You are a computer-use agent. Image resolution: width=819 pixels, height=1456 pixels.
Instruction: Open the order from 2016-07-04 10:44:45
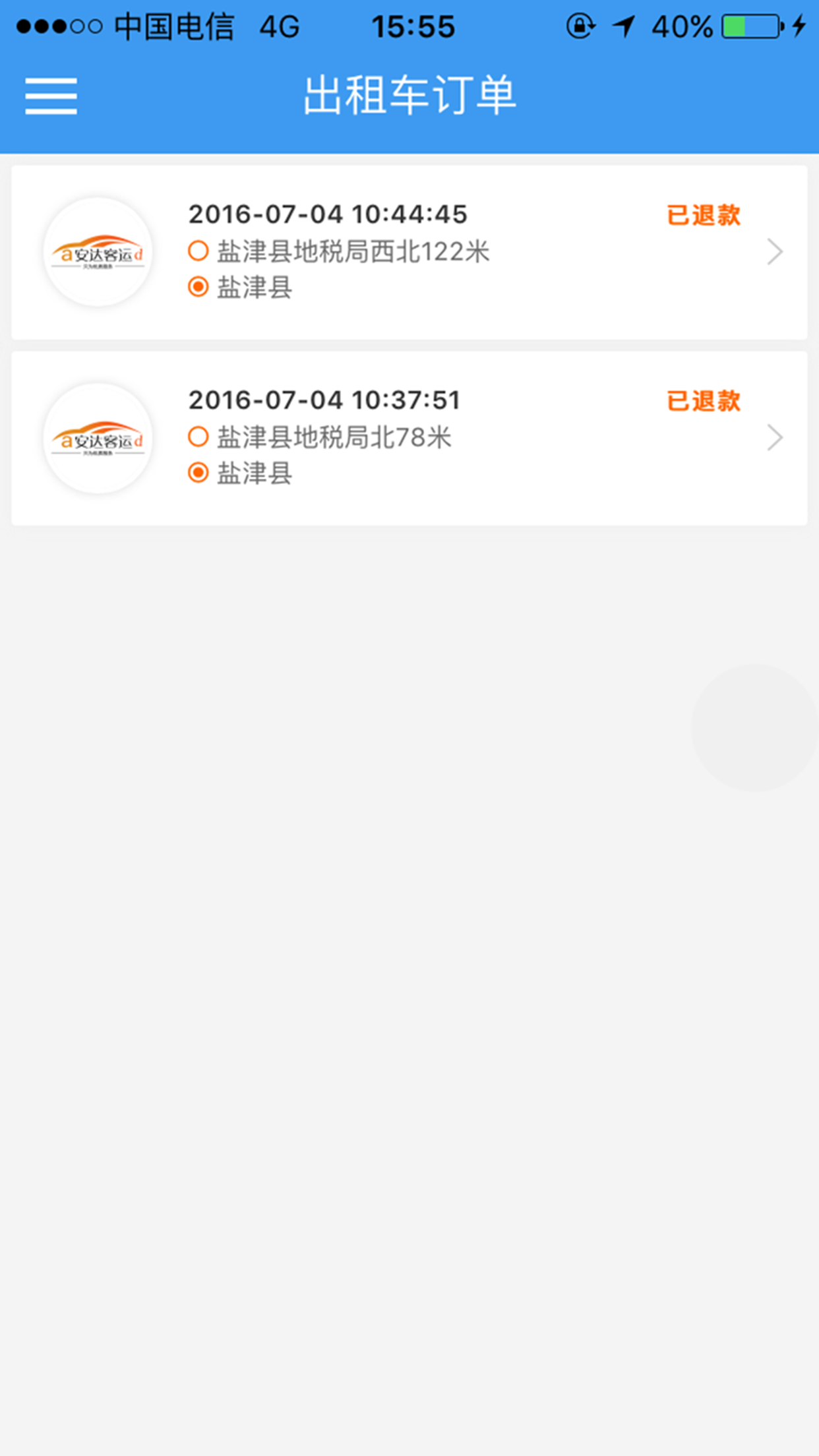click(409, 253)
